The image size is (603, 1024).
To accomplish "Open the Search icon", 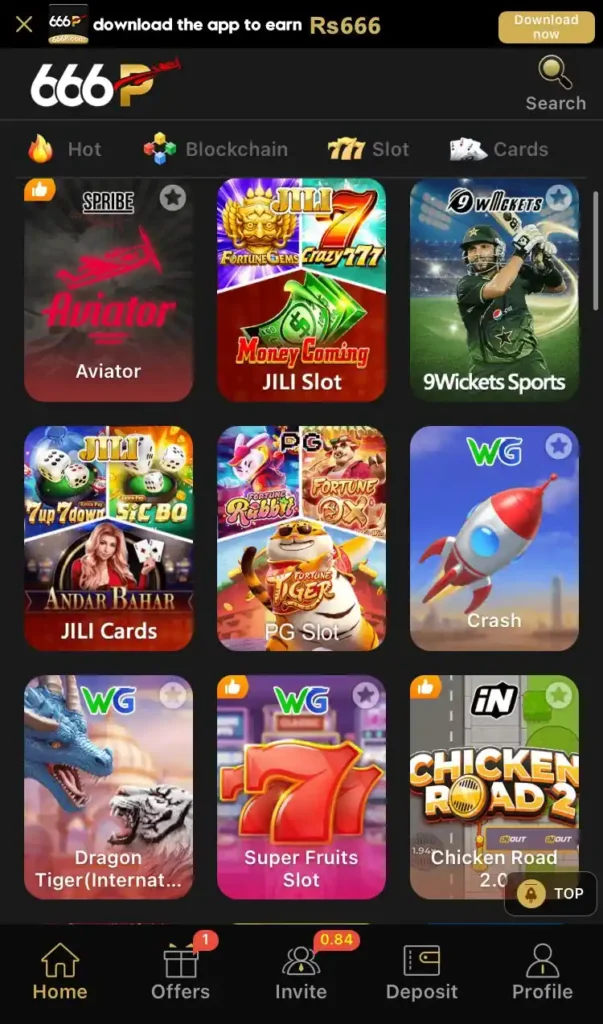I will 555,84.
